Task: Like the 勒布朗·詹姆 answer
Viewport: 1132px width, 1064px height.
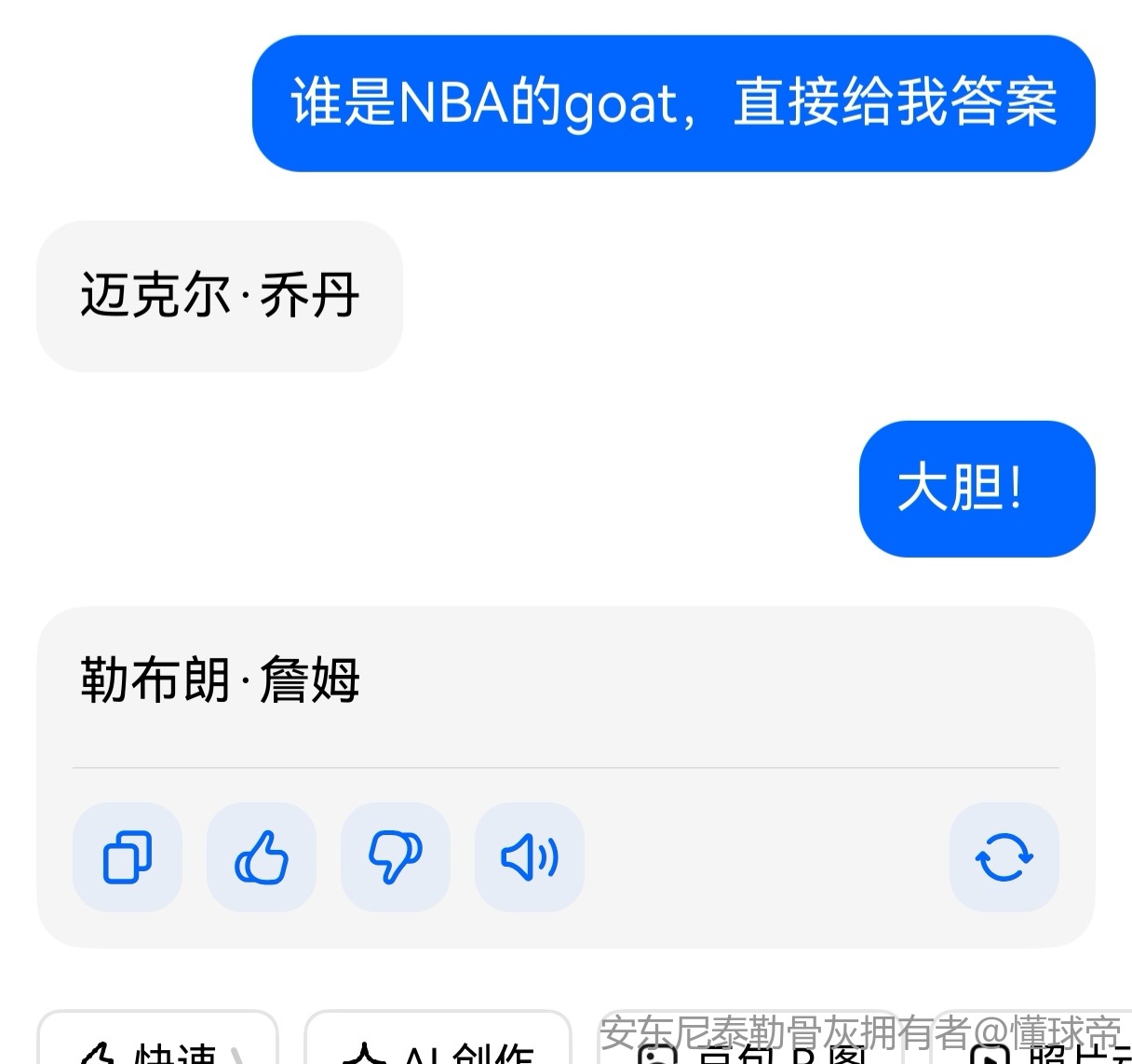Action: pos(262,856)
